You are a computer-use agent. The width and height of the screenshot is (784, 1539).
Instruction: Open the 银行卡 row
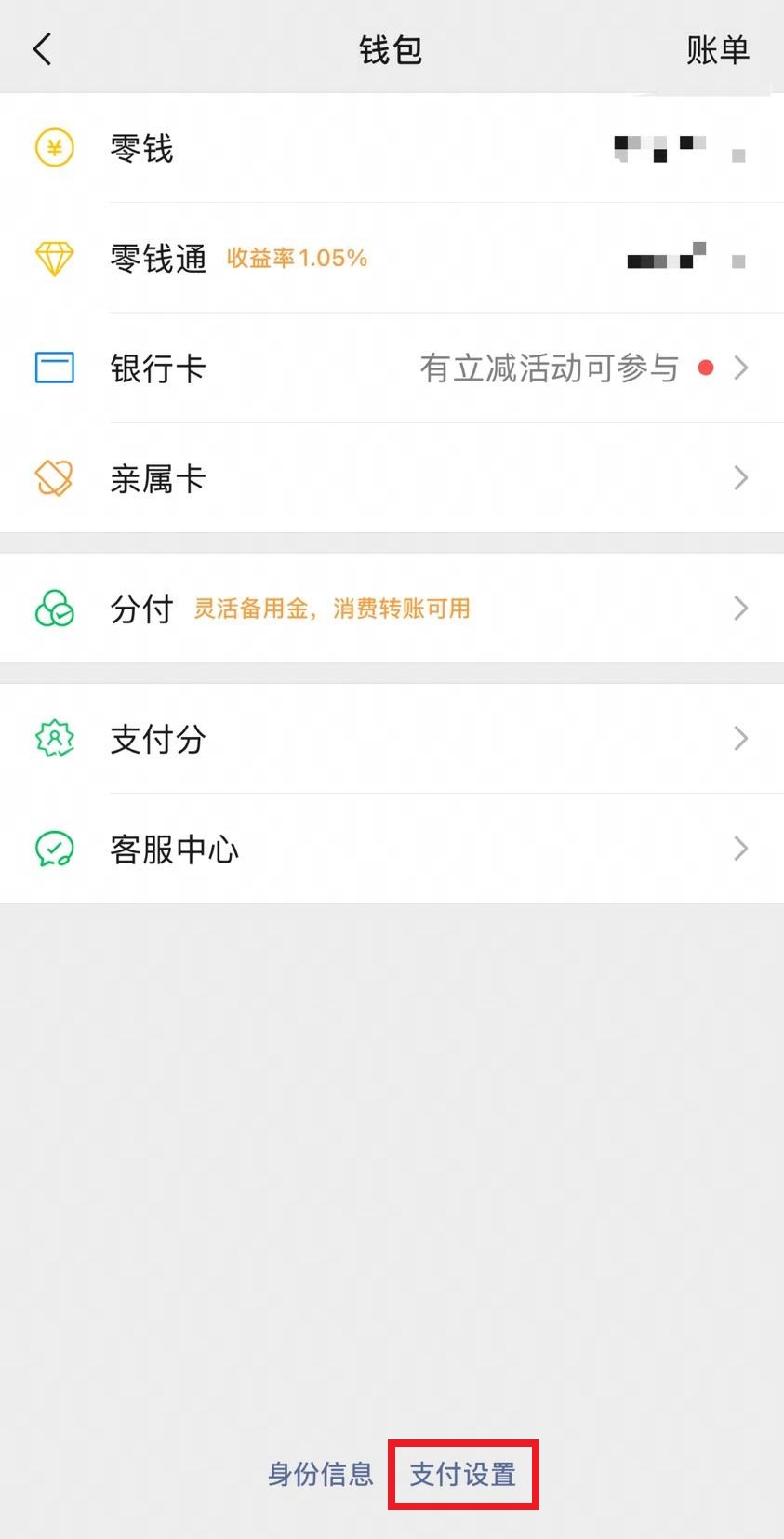(x=391, y=368)
